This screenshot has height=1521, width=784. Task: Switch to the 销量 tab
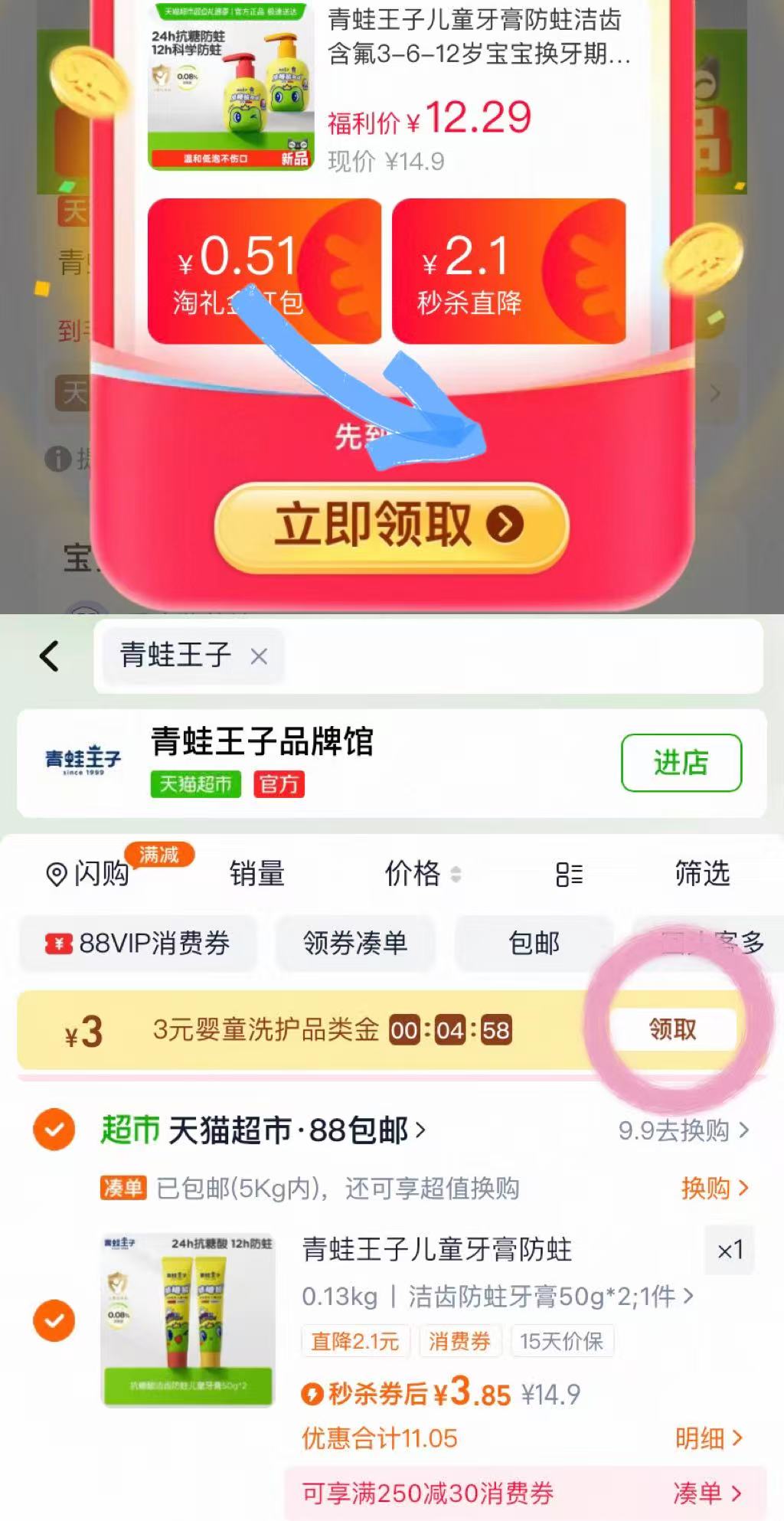click(255, 873)
